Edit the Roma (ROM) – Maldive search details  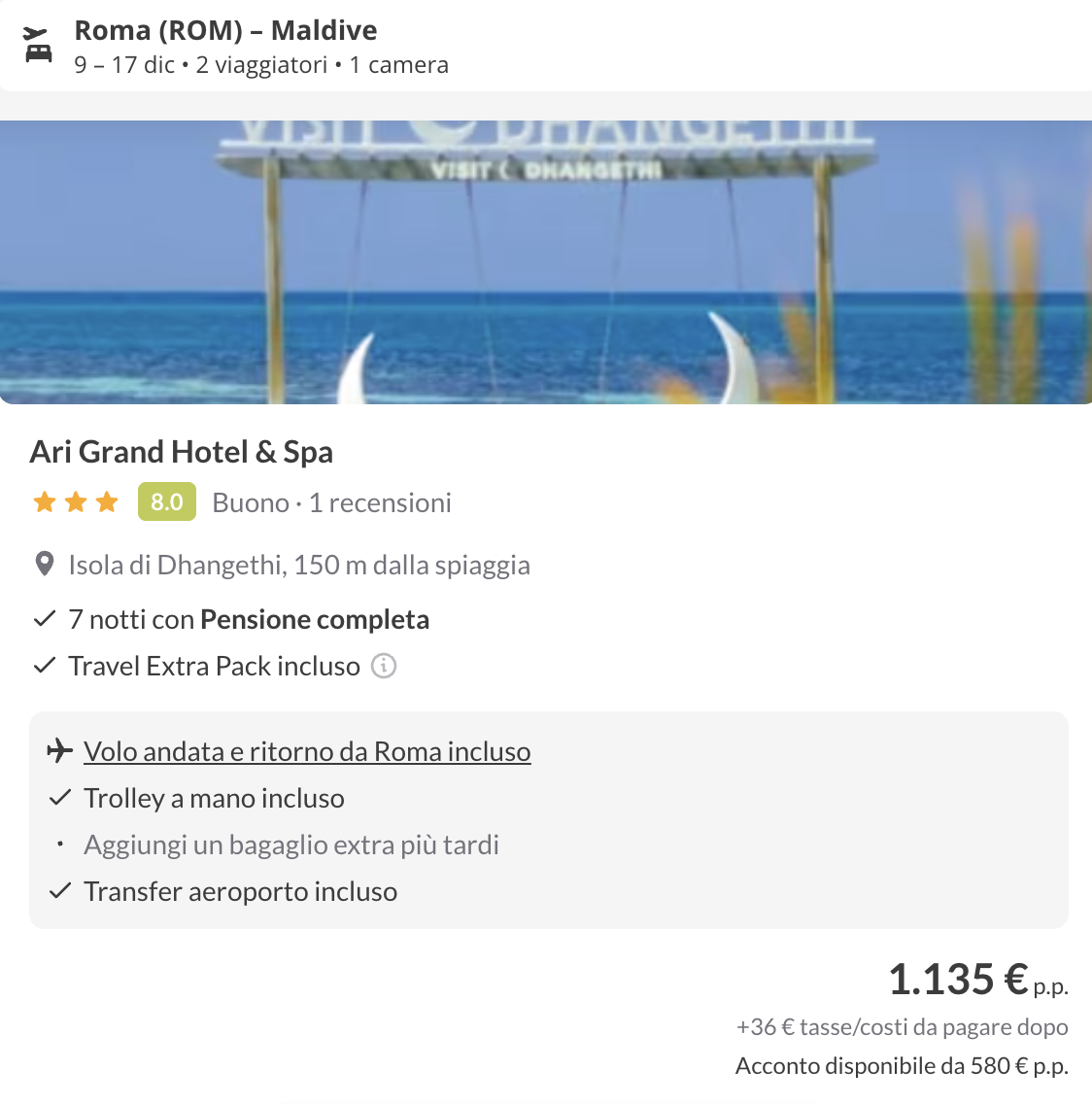[262, 47]
